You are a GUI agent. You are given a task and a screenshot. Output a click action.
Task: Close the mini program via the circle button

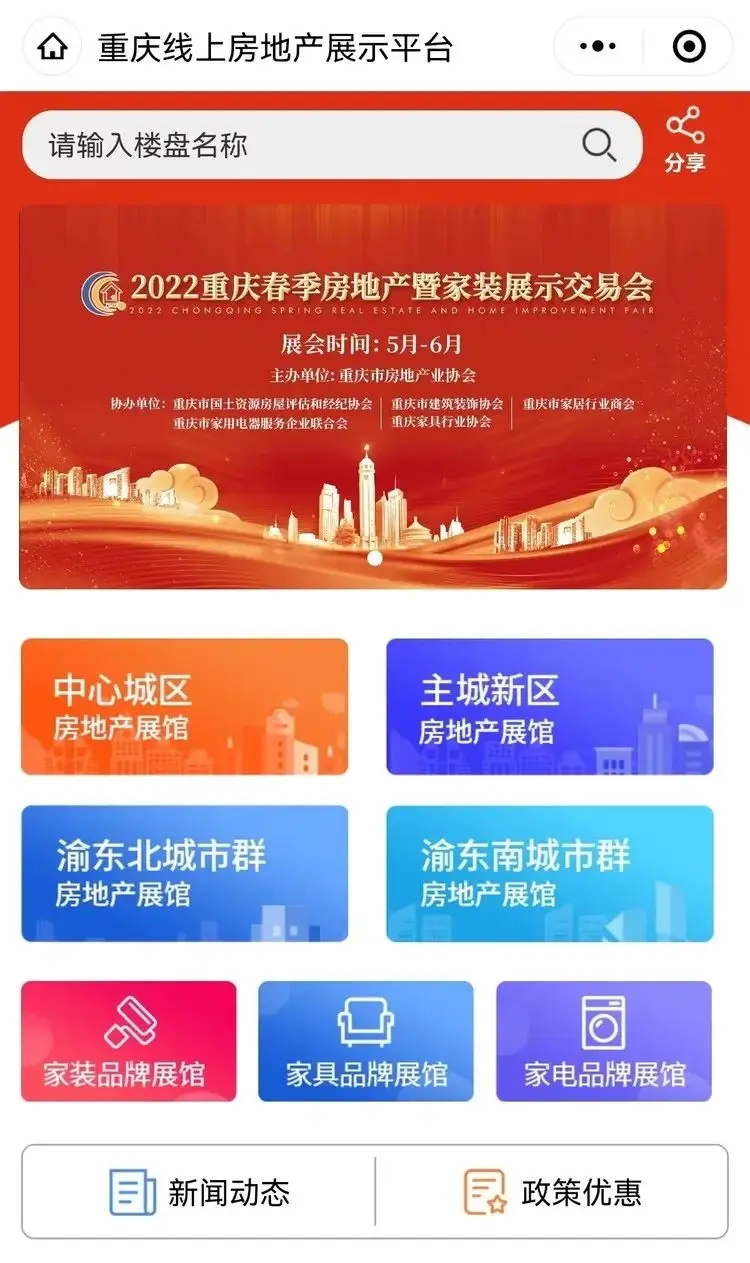click(x=689, y=46)
